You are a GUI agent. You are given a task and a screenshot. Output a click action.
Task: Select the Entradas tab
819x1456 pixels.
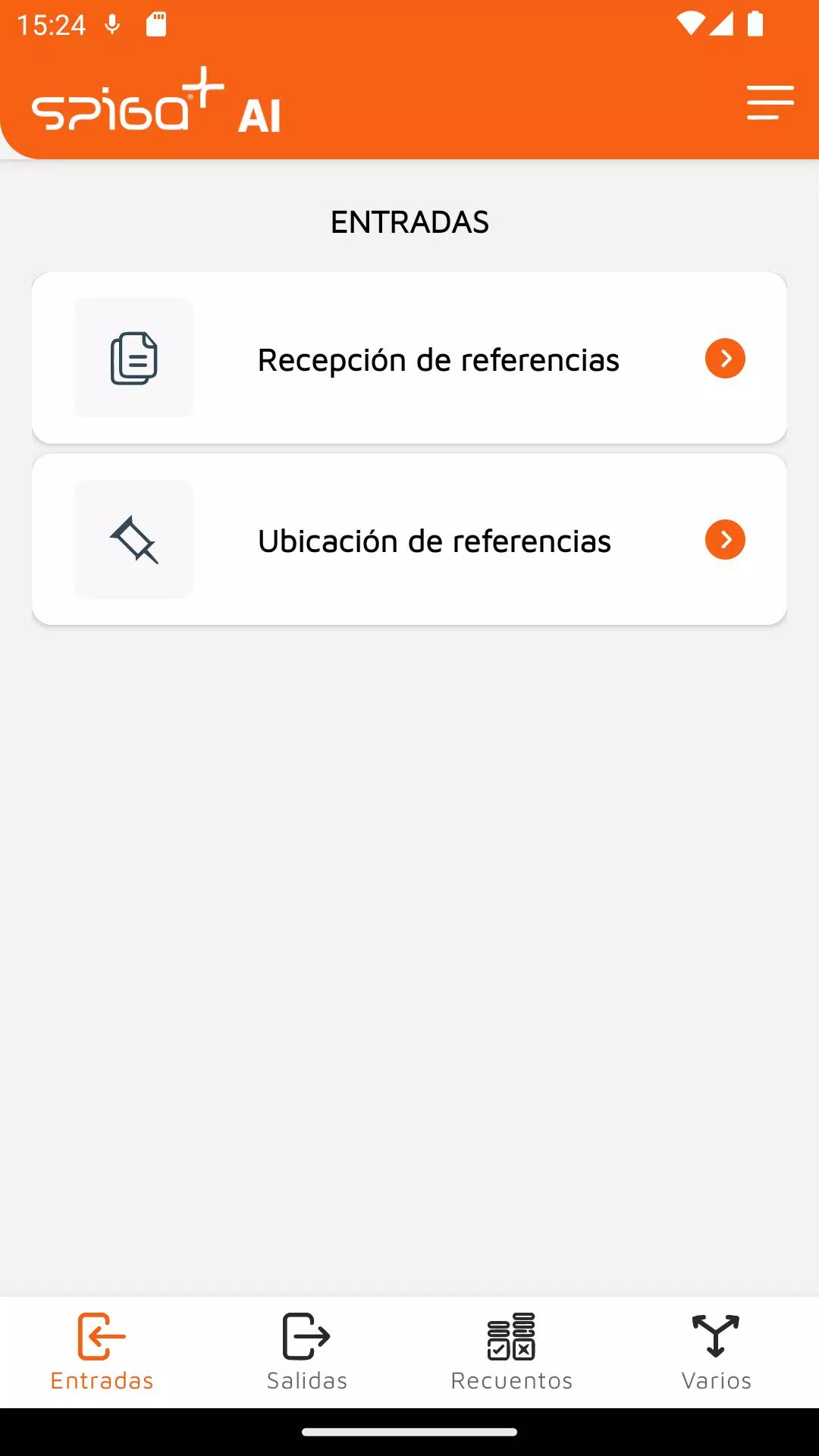(x=102, y=1351)
